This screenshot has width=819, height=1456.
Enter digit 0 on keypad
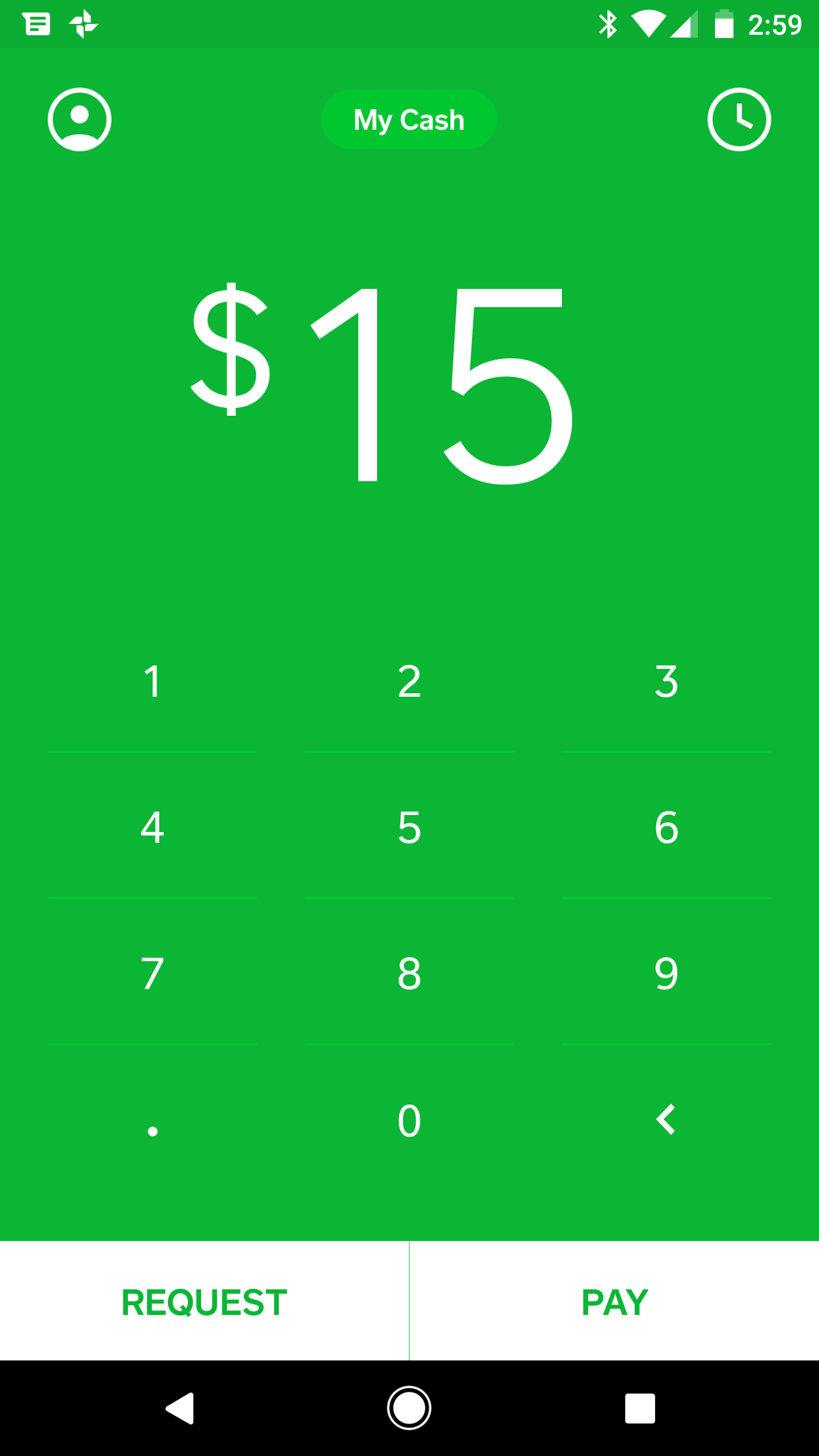coord(409,1120)
